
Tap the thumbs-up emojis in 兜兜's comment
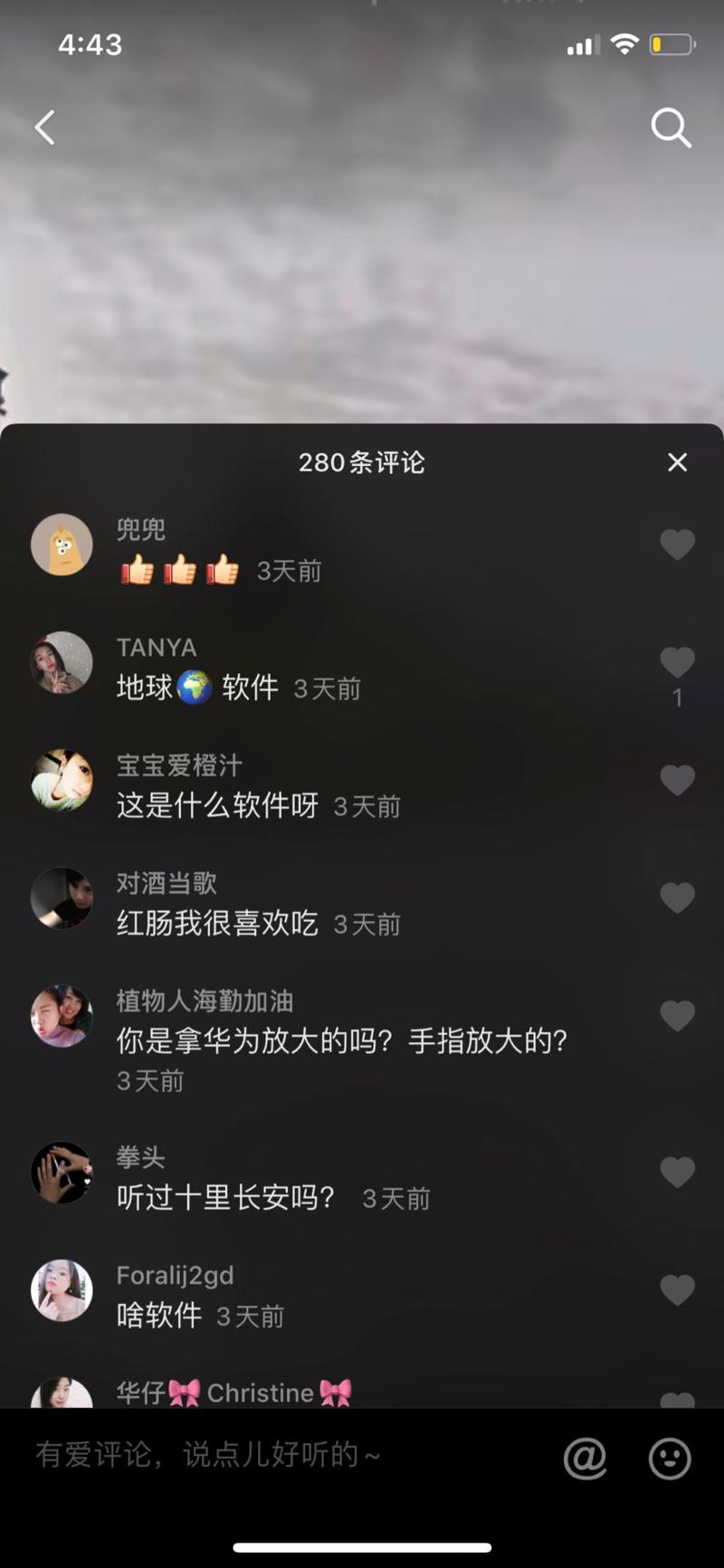pyautogui.click(x=178, y=570)
